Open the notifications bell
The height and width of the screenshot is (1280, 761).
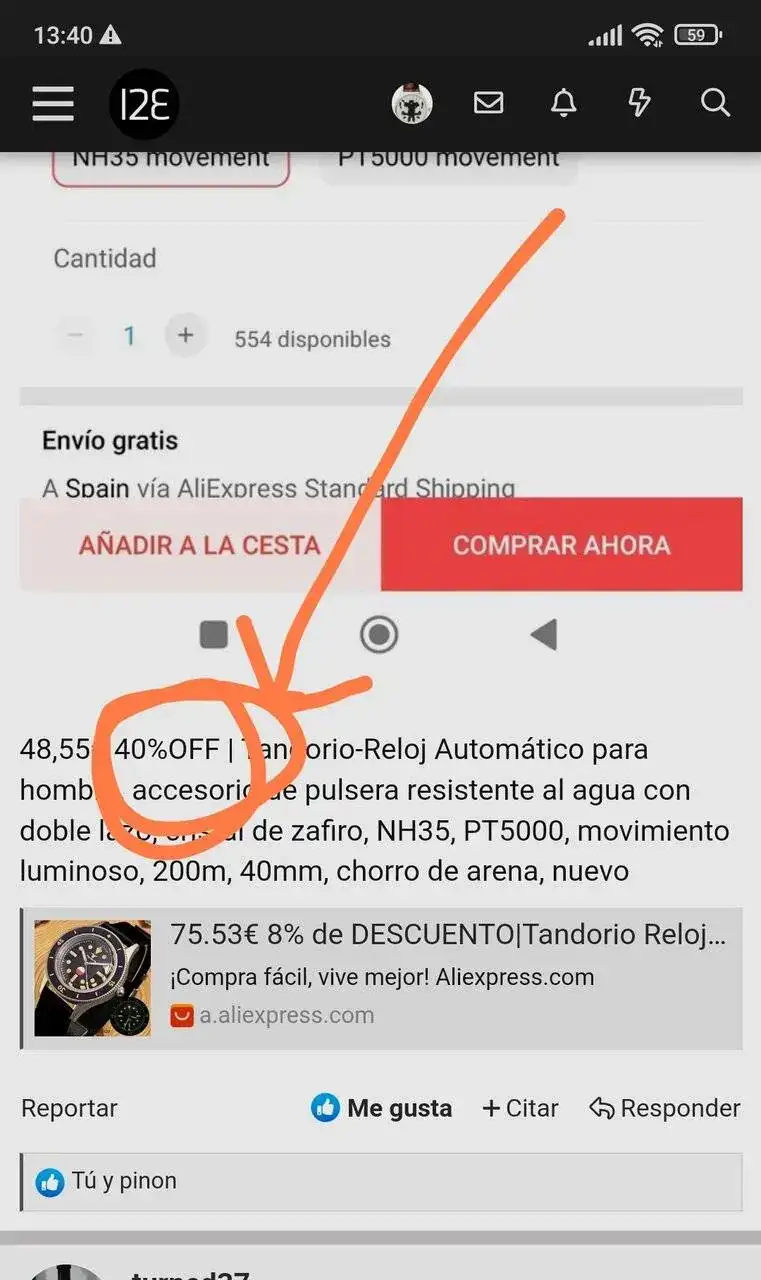(564, 103)
